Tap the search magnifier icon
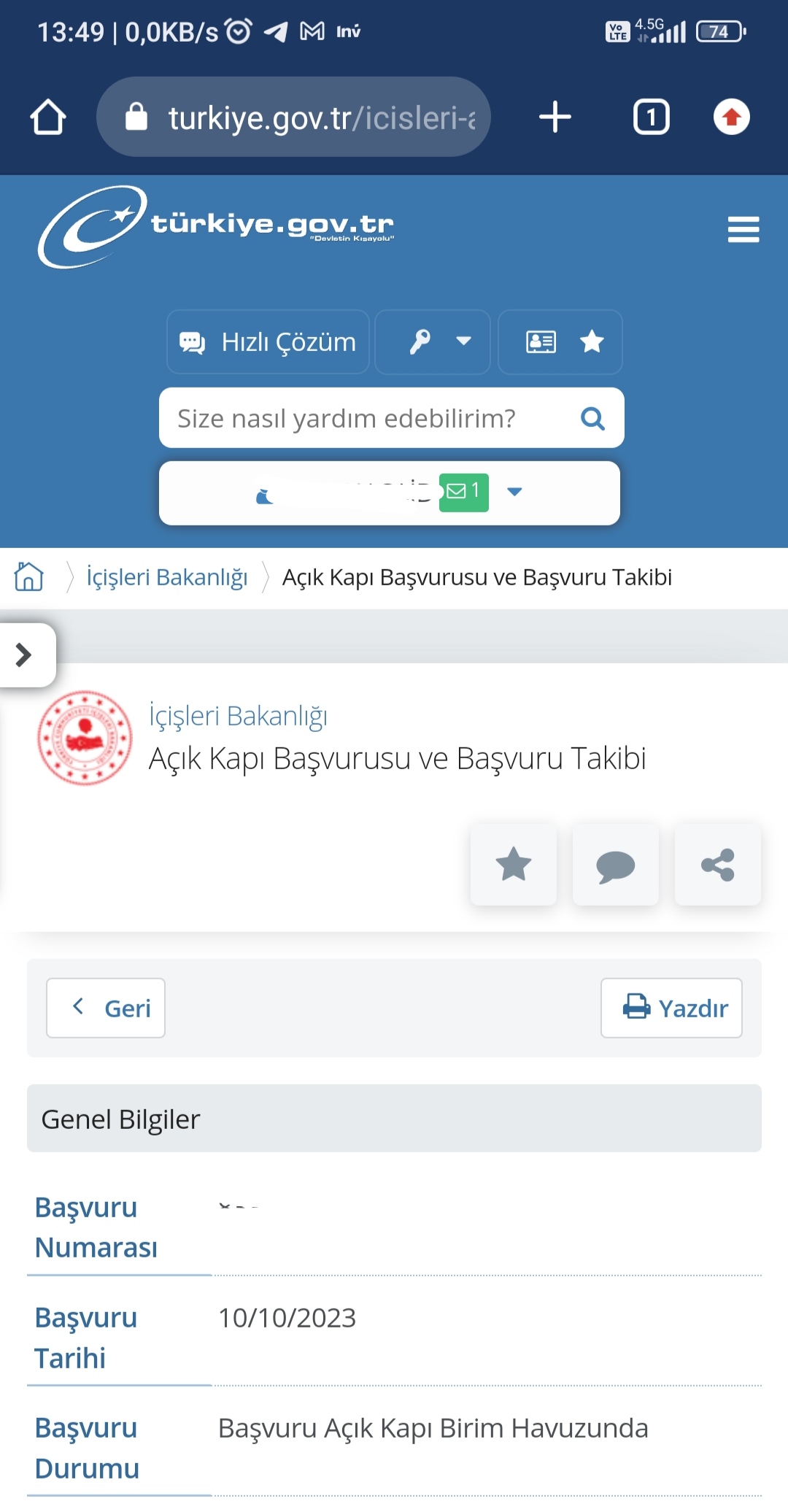 tap(592, 418)
